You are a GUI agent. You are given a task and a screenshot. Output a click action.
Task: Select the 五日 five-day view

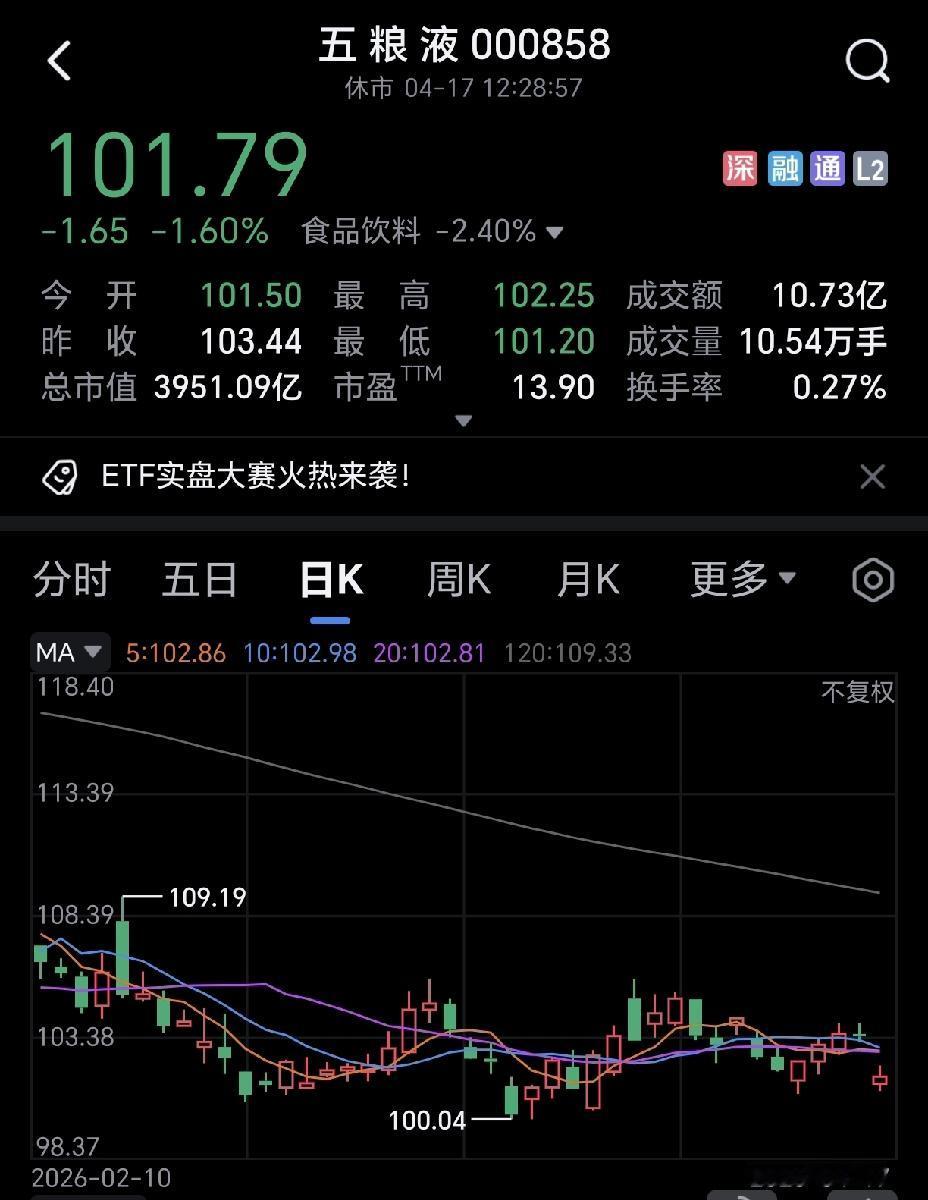[198, 580]
